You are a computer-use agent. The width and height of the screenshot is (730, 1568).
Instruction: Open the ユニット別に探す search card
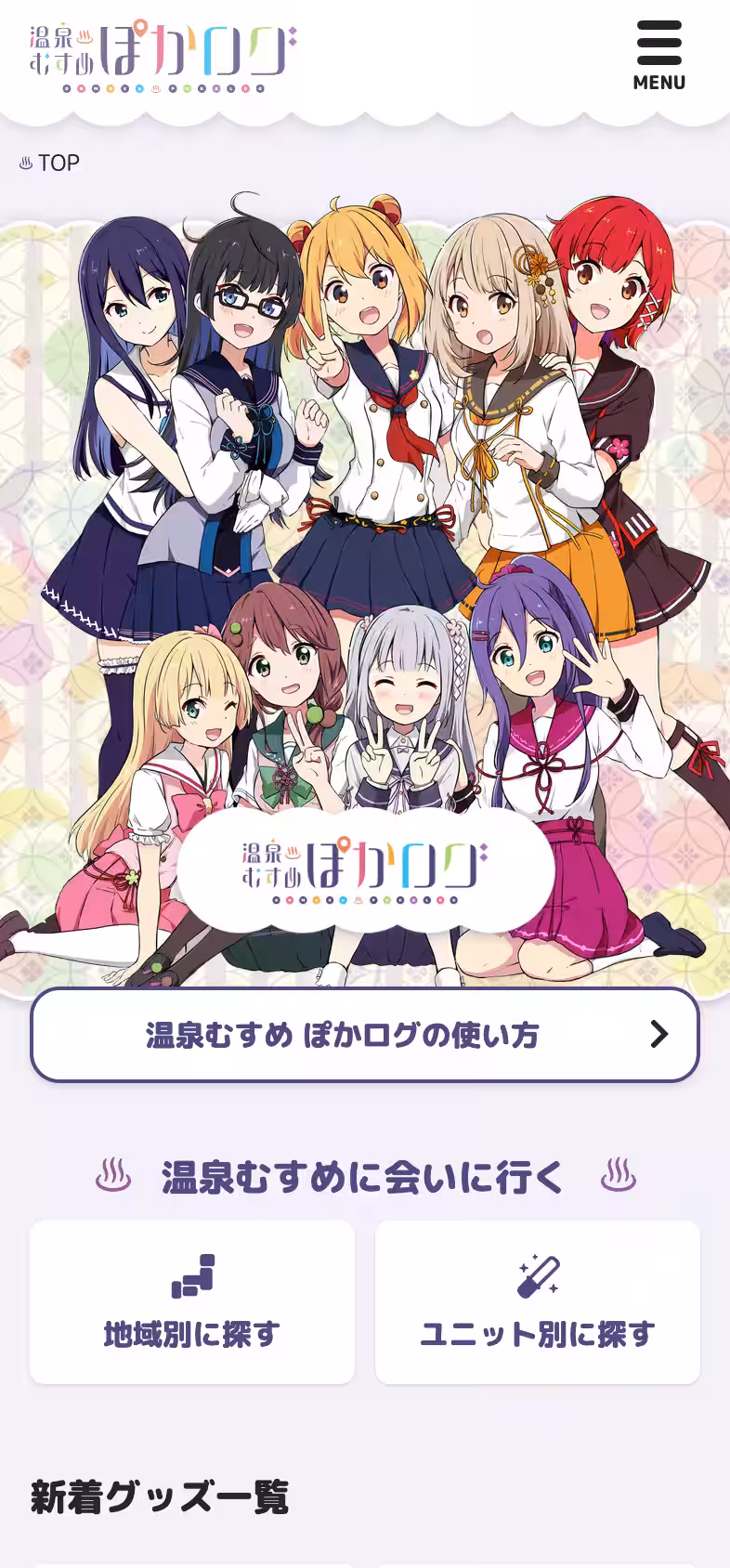(x=538, y=1302)
